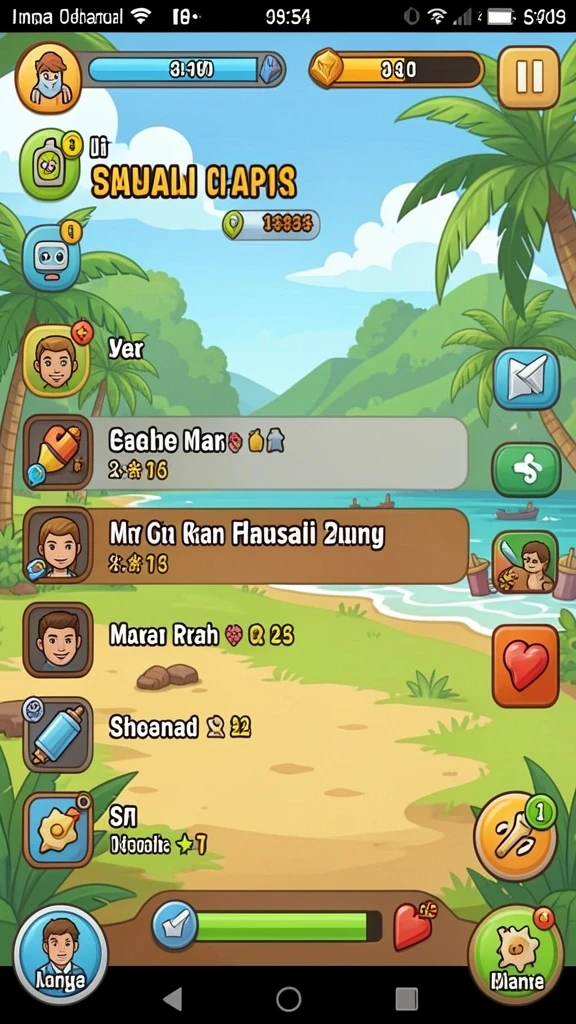Tap the checkmark button on the progress bar
The width and height of the screenshot is (576, 1024).
coord(175,925)
